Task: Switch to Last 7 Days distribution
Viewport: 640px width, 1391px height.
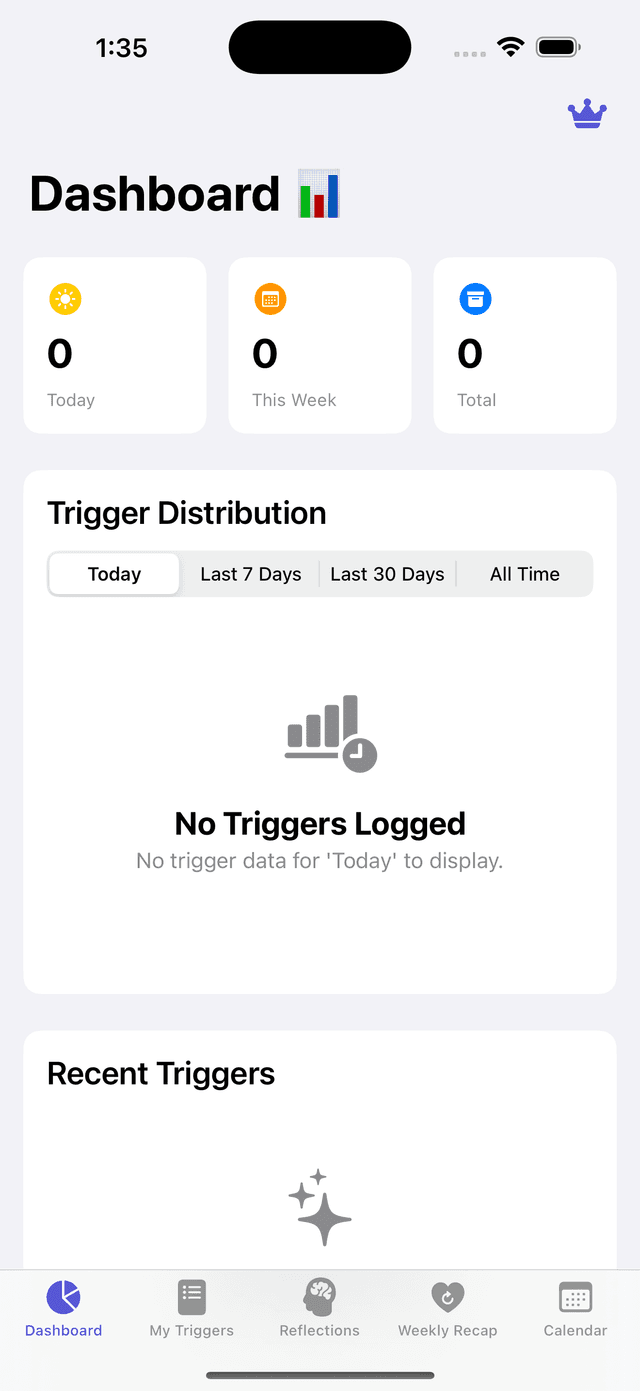Action: [x=250, y=574]
